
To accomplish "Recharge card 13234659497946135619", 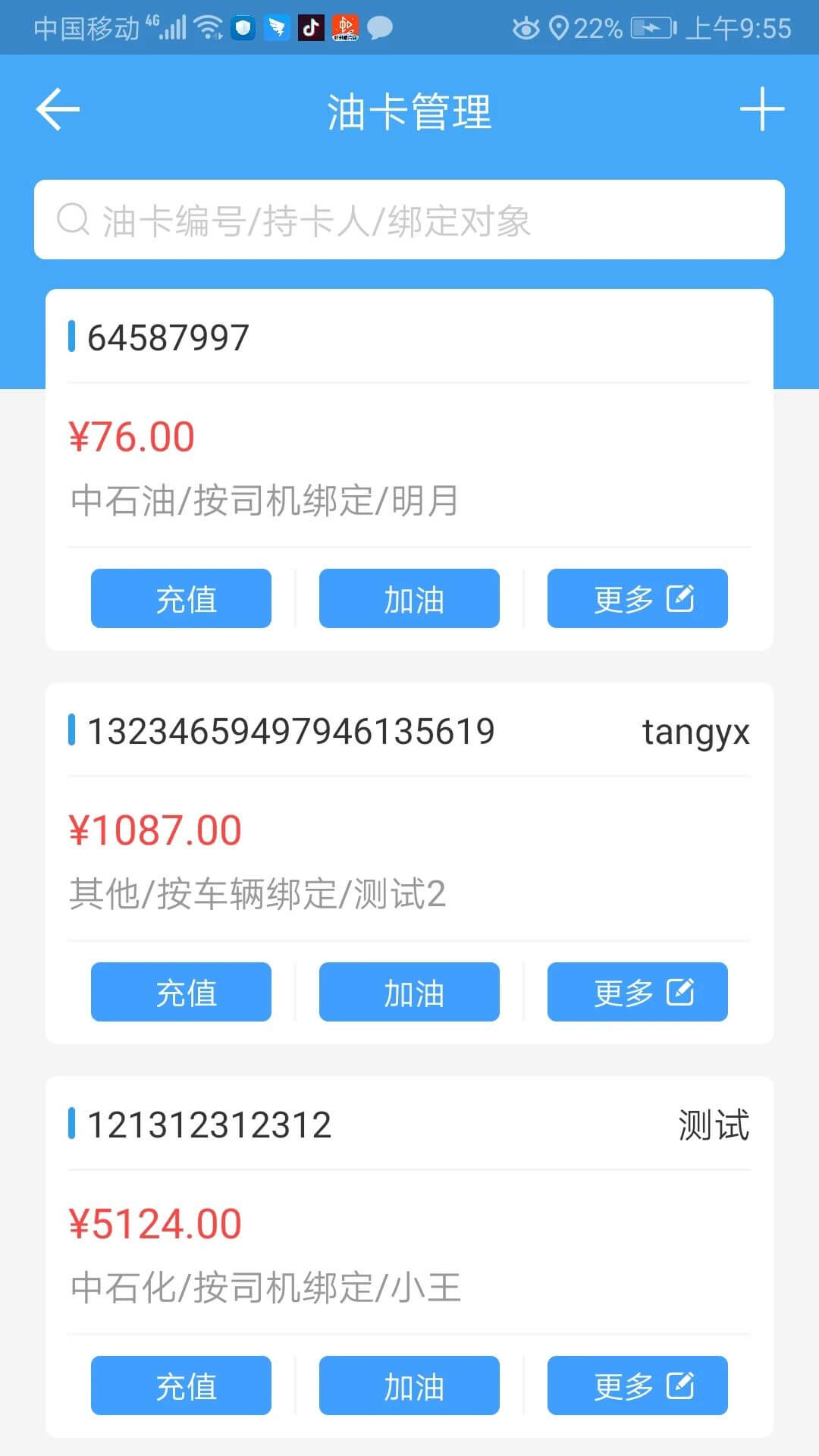I will 181,992.
